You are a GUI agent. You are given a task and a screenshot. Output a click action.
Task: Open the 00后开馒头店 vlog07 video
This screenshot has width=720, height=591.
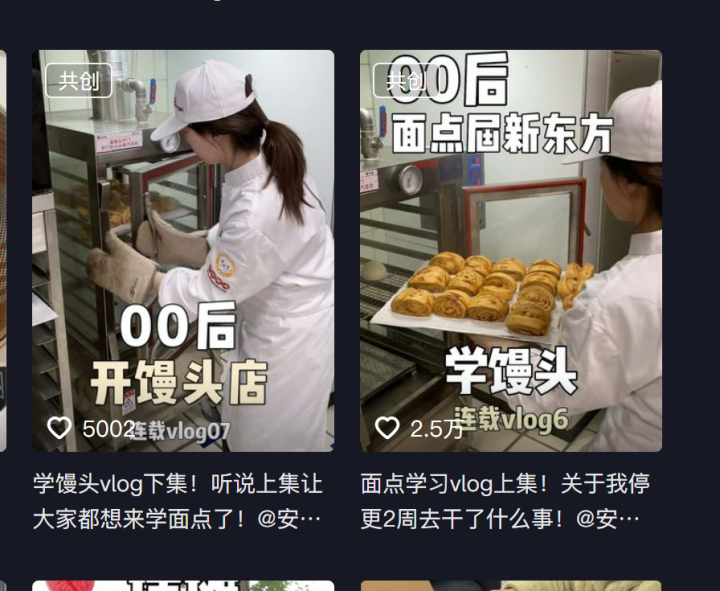tap(183, 250)
